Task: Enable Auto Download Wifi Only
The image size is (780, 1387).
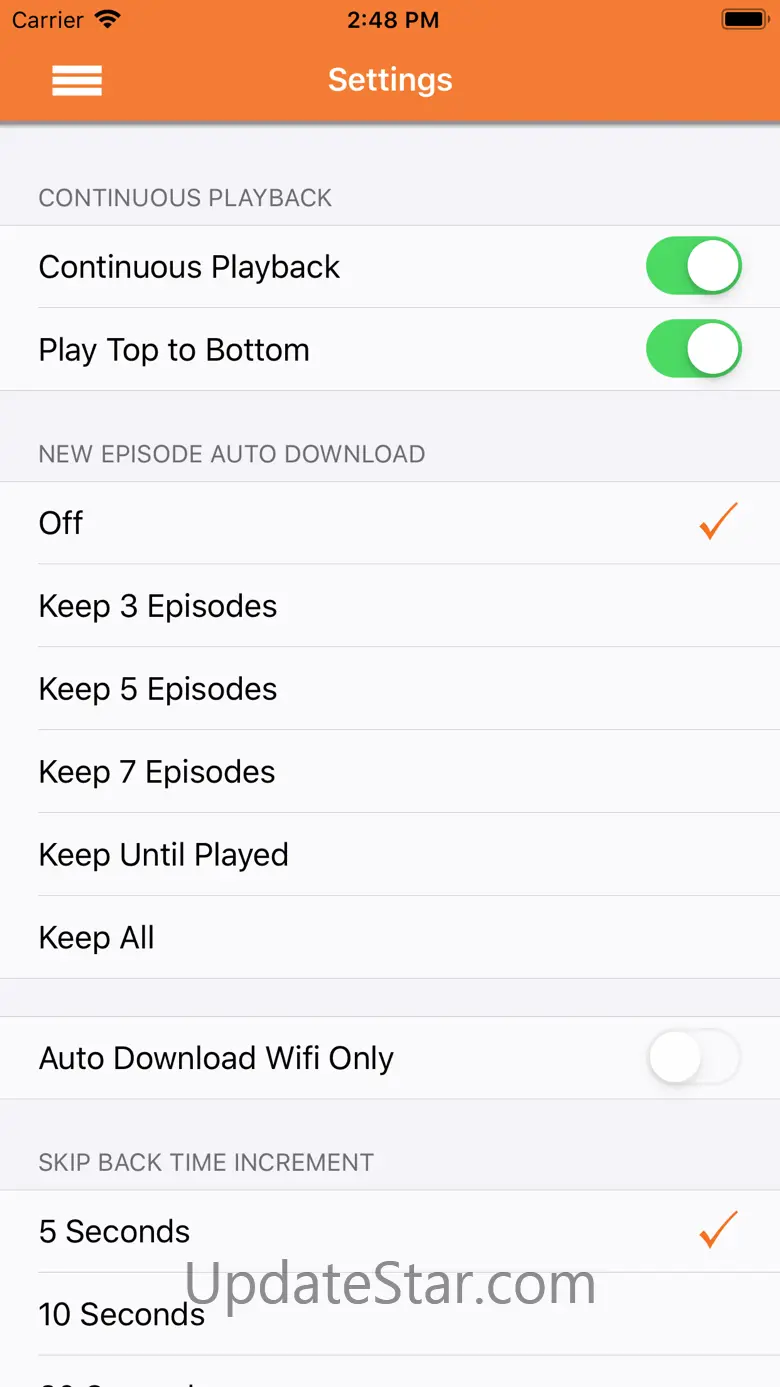Action: pyautogui.click(x=694, y=1058)
